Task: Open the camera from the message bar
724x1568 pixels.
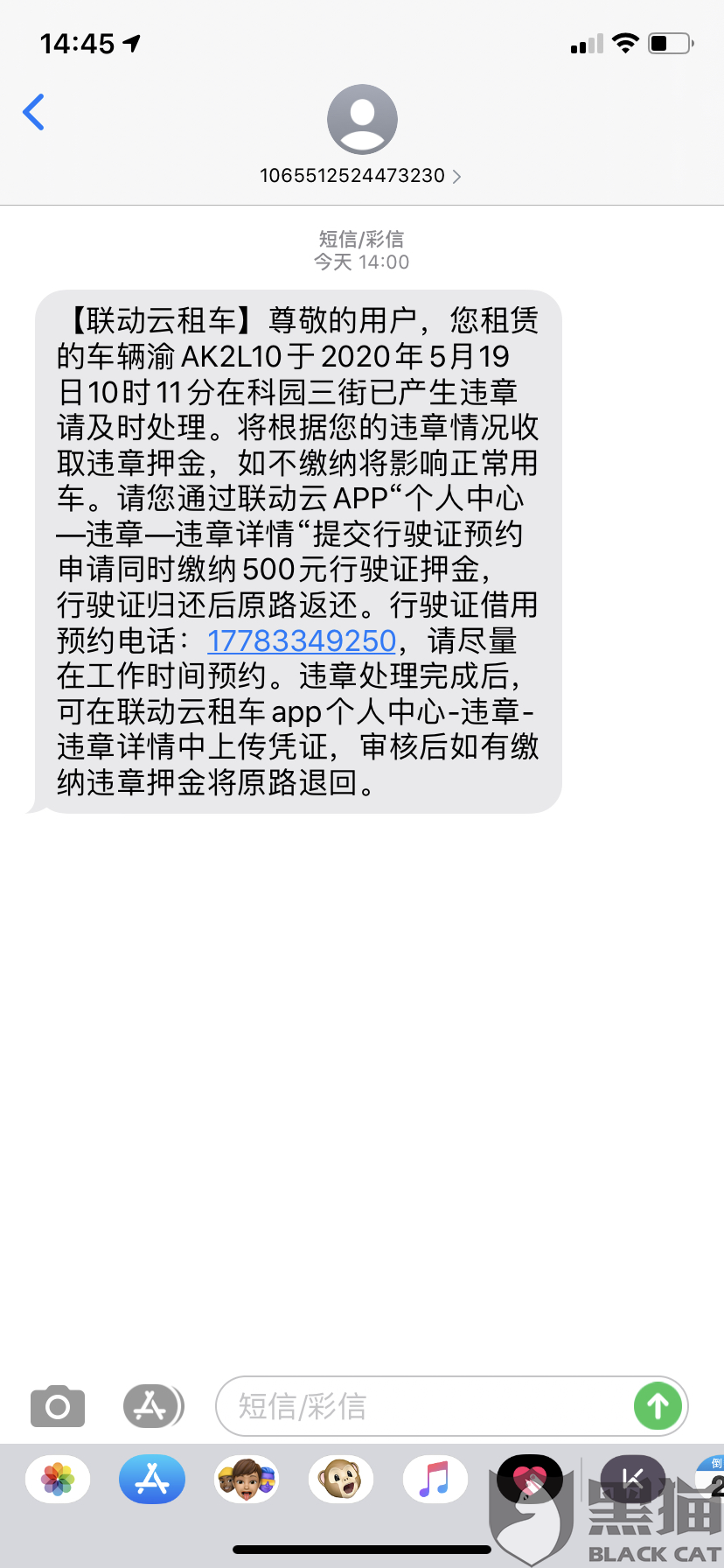Action: coord(57,1406)
